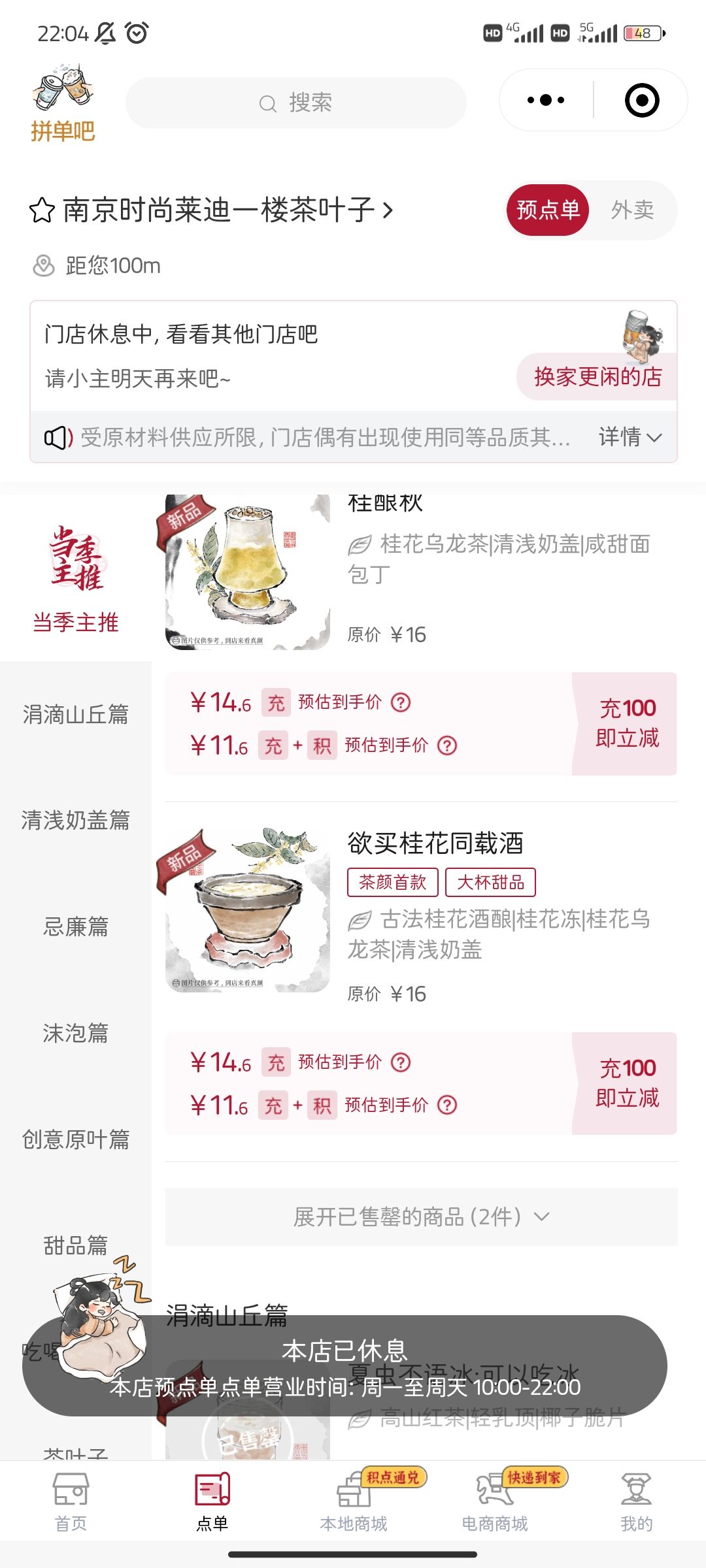
Task: Switch to the 外卖 delivery mode
Action: pos(632,210)
